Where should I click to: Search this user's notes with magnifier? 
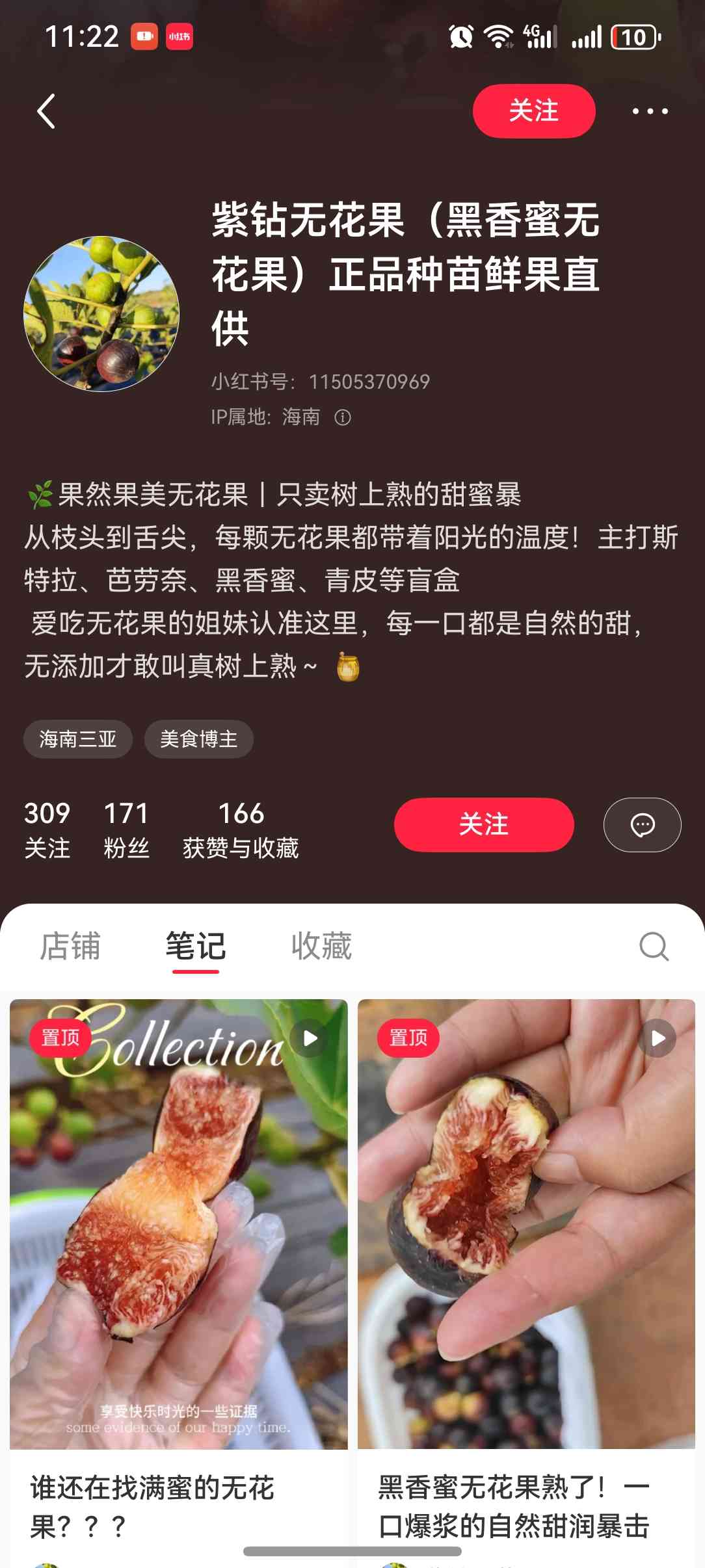(x=654, y=946)
